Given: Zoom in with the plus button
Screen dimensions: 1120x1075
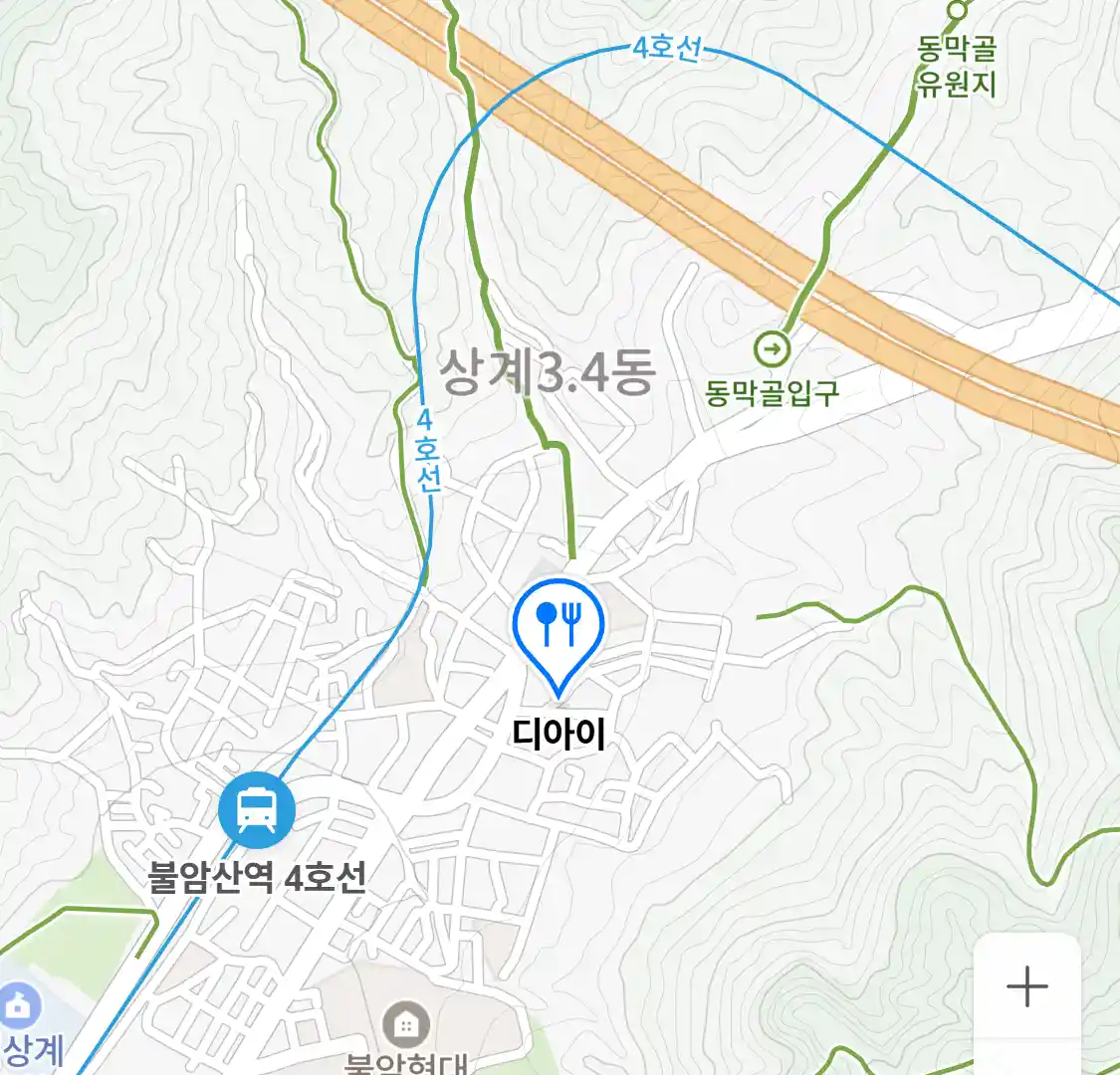Looking at the screenshot, I should coord(1026,987).
